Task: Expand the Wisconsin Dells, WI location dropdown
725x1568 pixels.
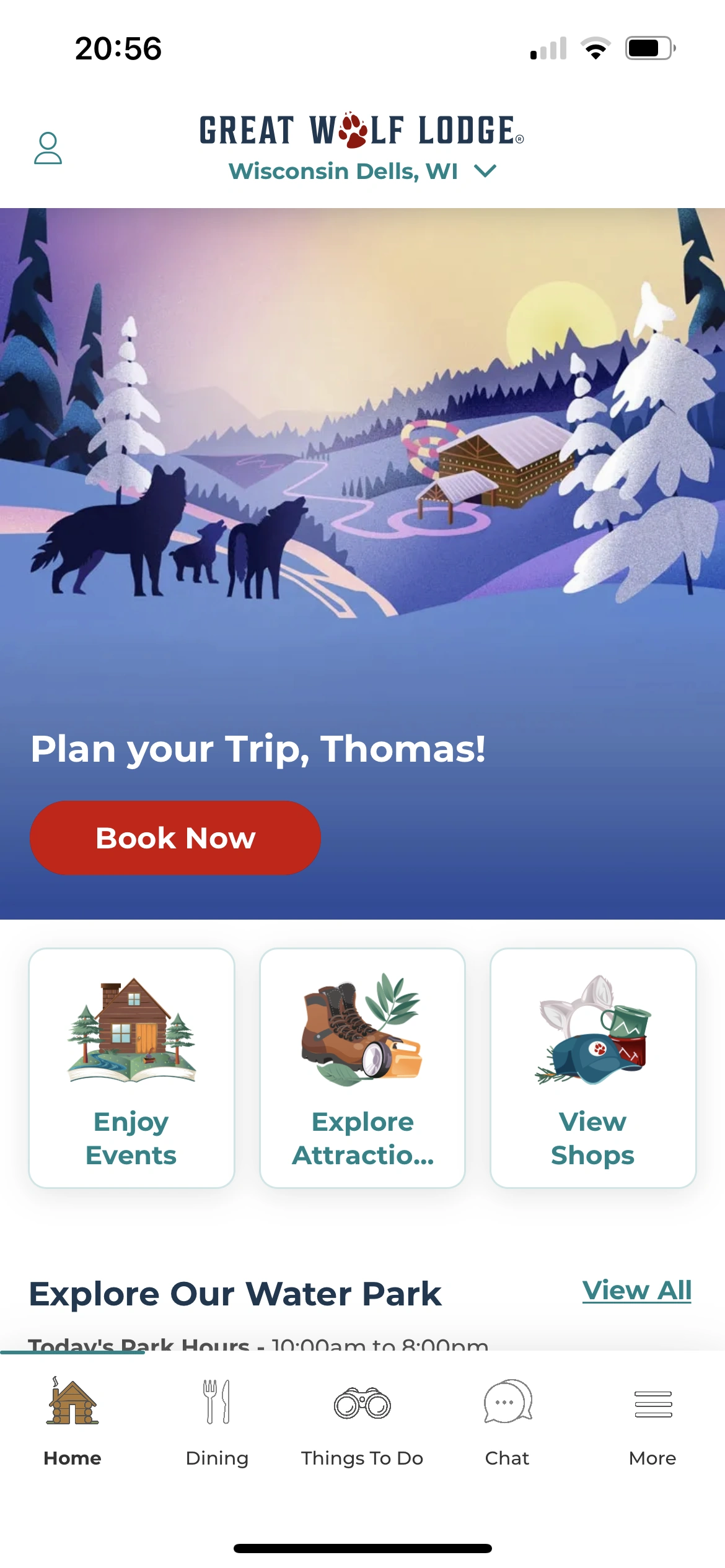Action: (362, 171)
